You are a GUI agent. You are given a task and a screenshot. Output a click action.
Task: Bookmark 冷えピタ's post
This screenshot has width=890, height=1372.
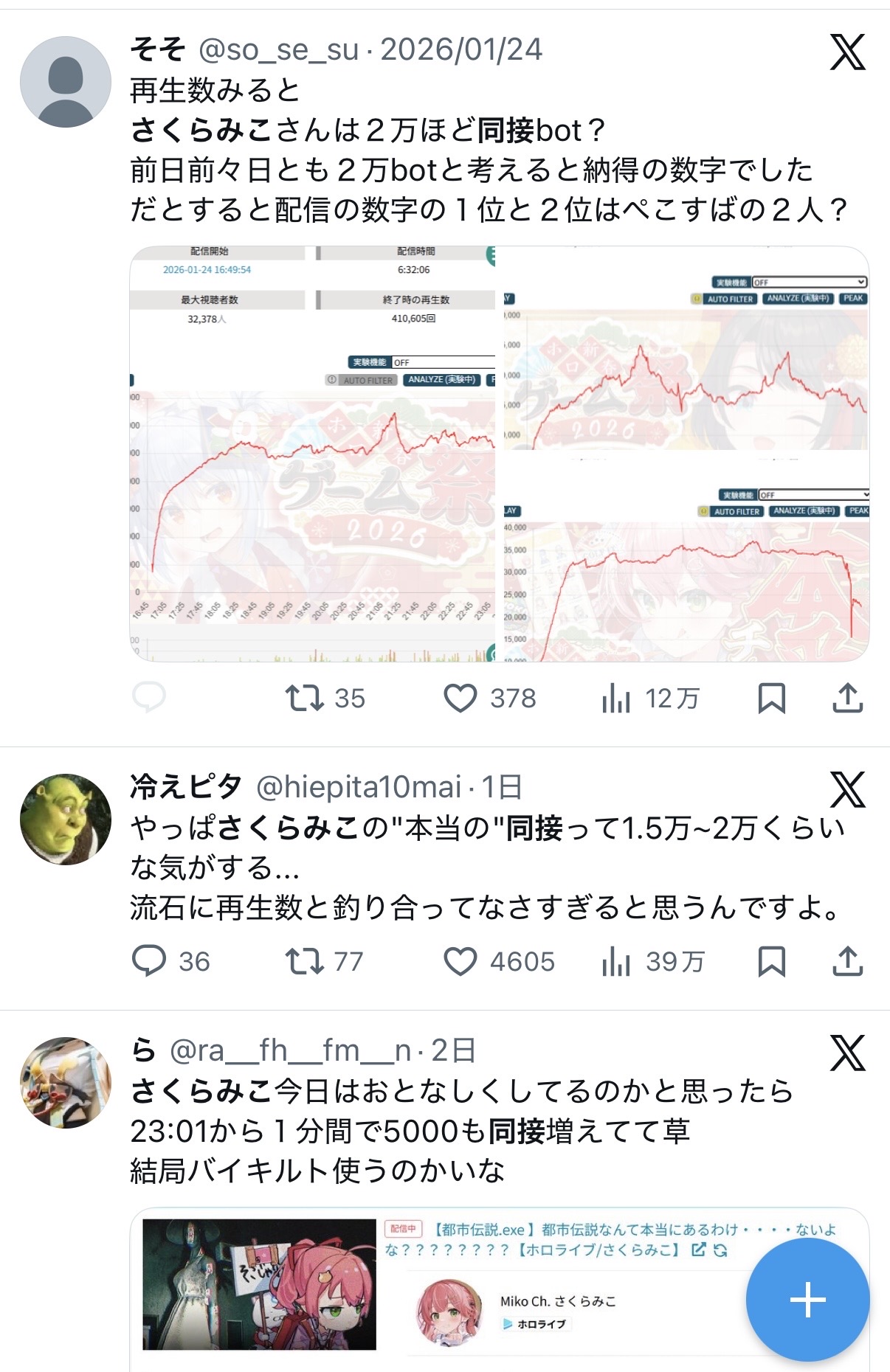pyautogui.click(x=771, y=960)
